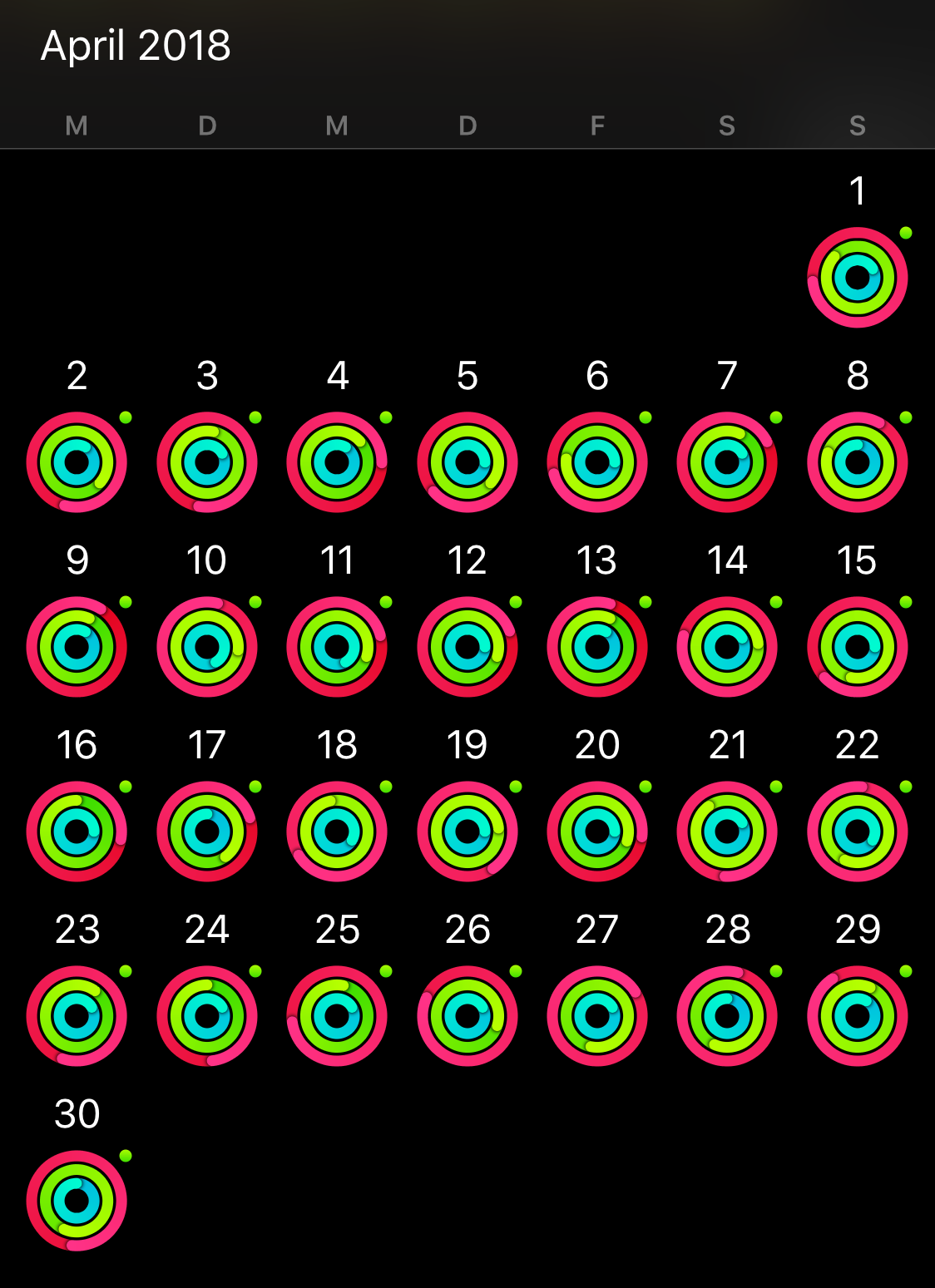935x1288 pixels.
Task: Open day 11 activity rings
Action: (x=337, y=647)
